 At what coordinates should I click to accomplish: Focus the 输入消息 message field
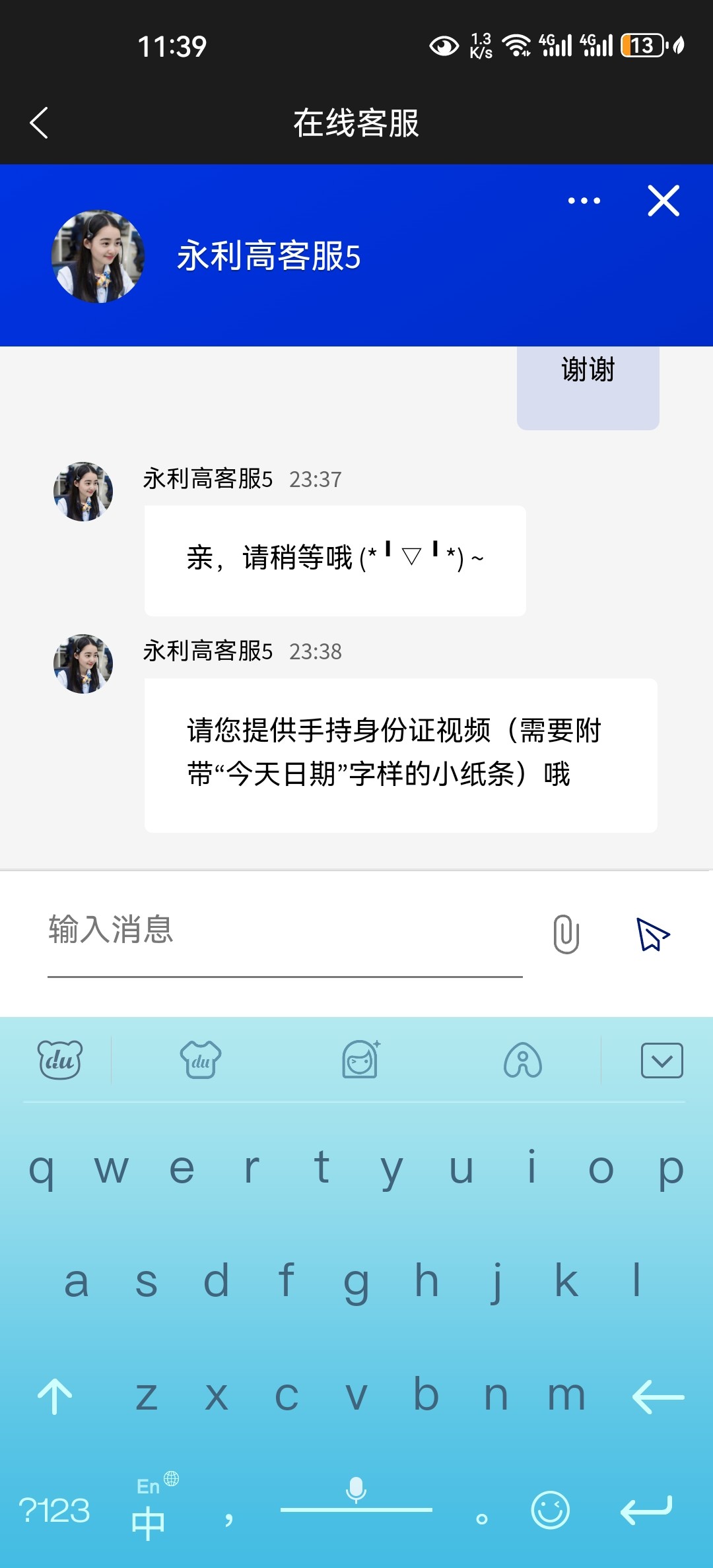coord(284,931)
